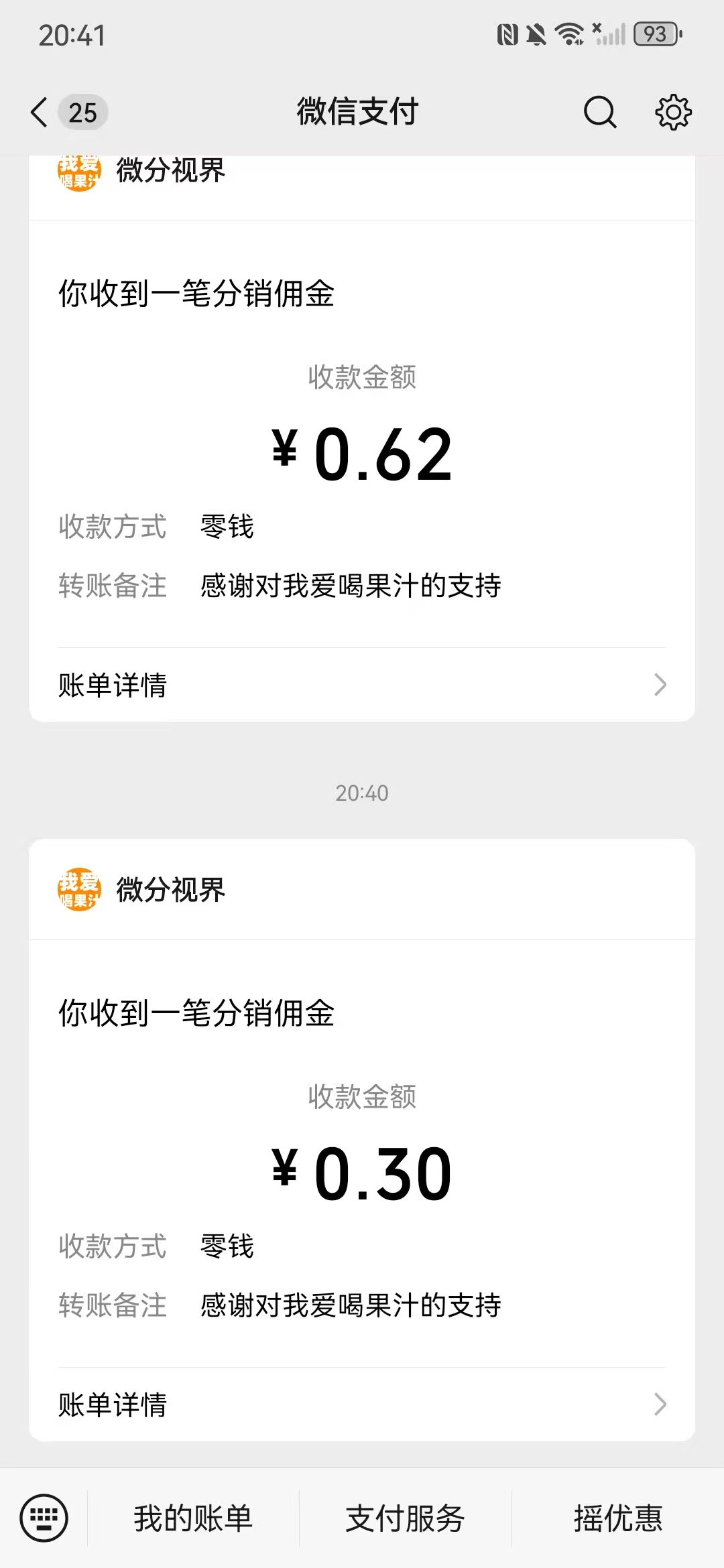The image size is (724, 1568).
Task: Tap the WiFi icon in the status bar
Action: (x=568, y=34)
